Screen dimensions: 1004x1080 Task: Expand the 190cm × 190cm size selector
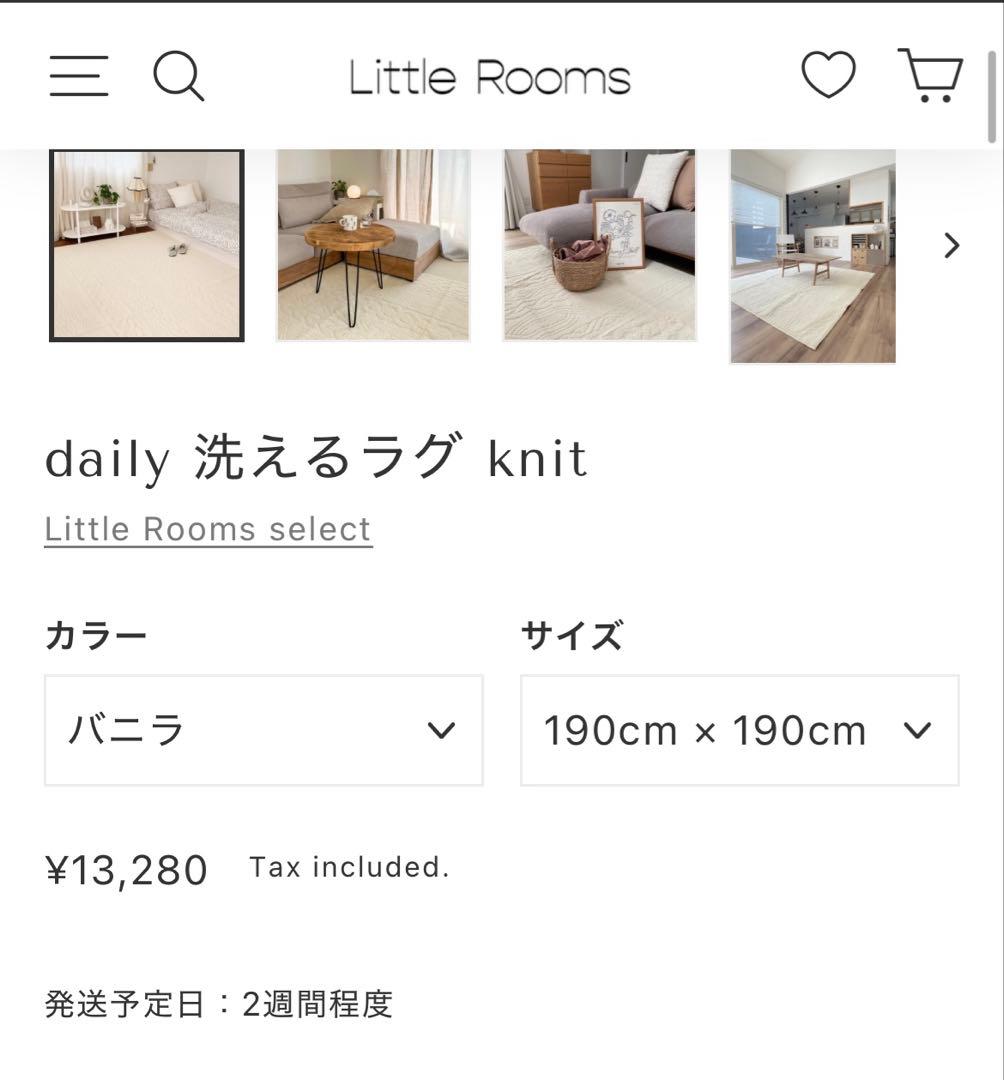pyautogui.click(x=739, y=729)
